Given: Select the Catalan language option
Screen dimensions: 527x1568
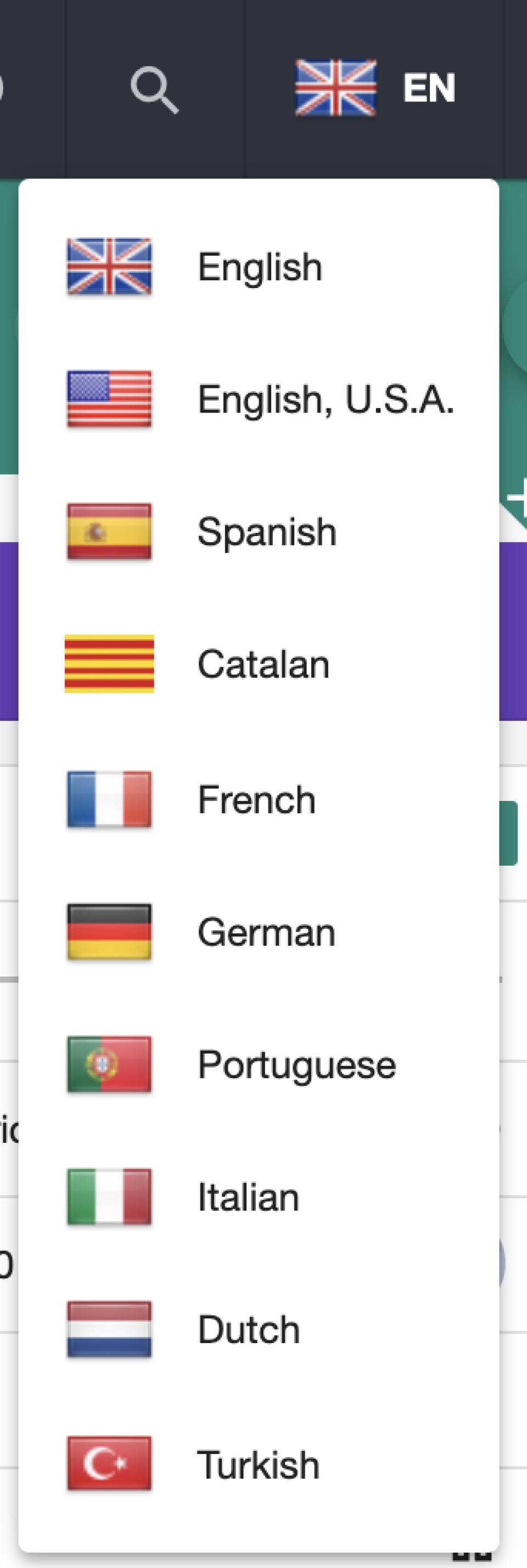Looking at the screenshot, I should click(263, 664).
